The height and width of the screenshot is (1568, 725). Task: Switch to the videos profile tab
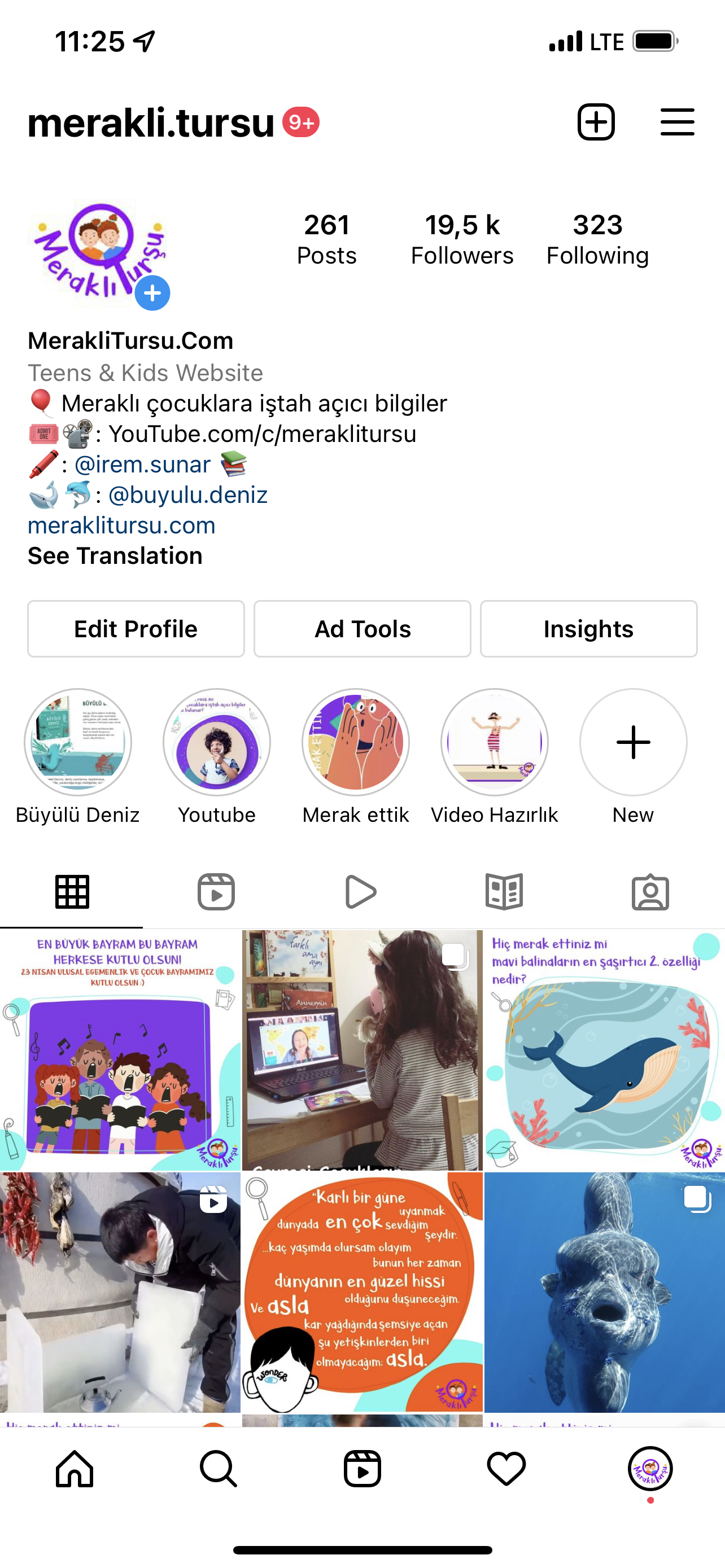coord(361,892)
